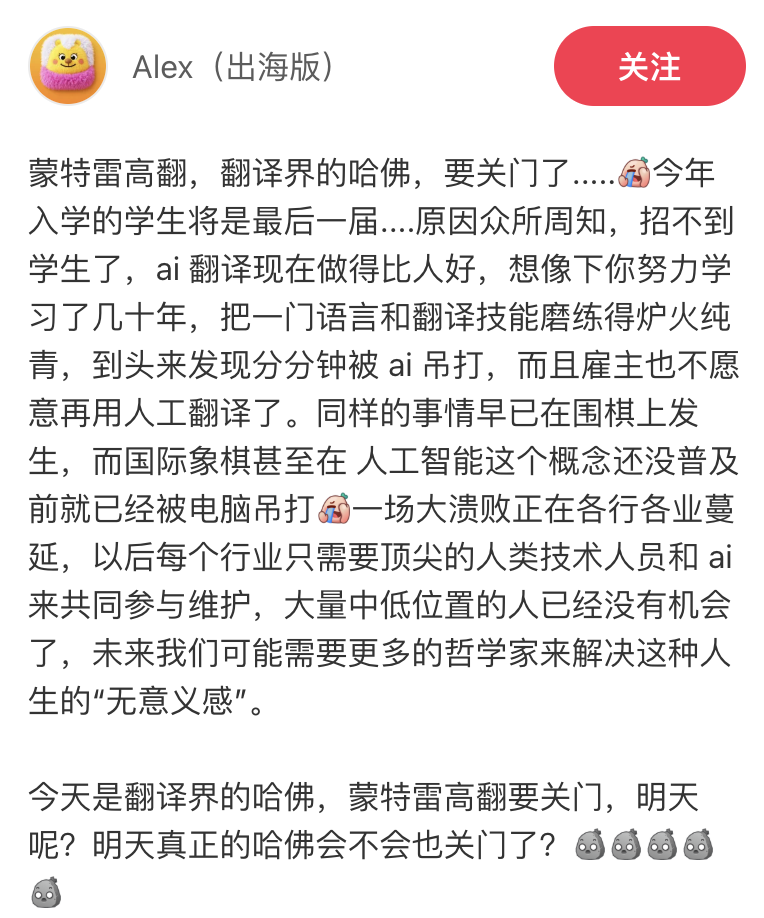Tap the first rock emoji at the post end

(589, 845)
